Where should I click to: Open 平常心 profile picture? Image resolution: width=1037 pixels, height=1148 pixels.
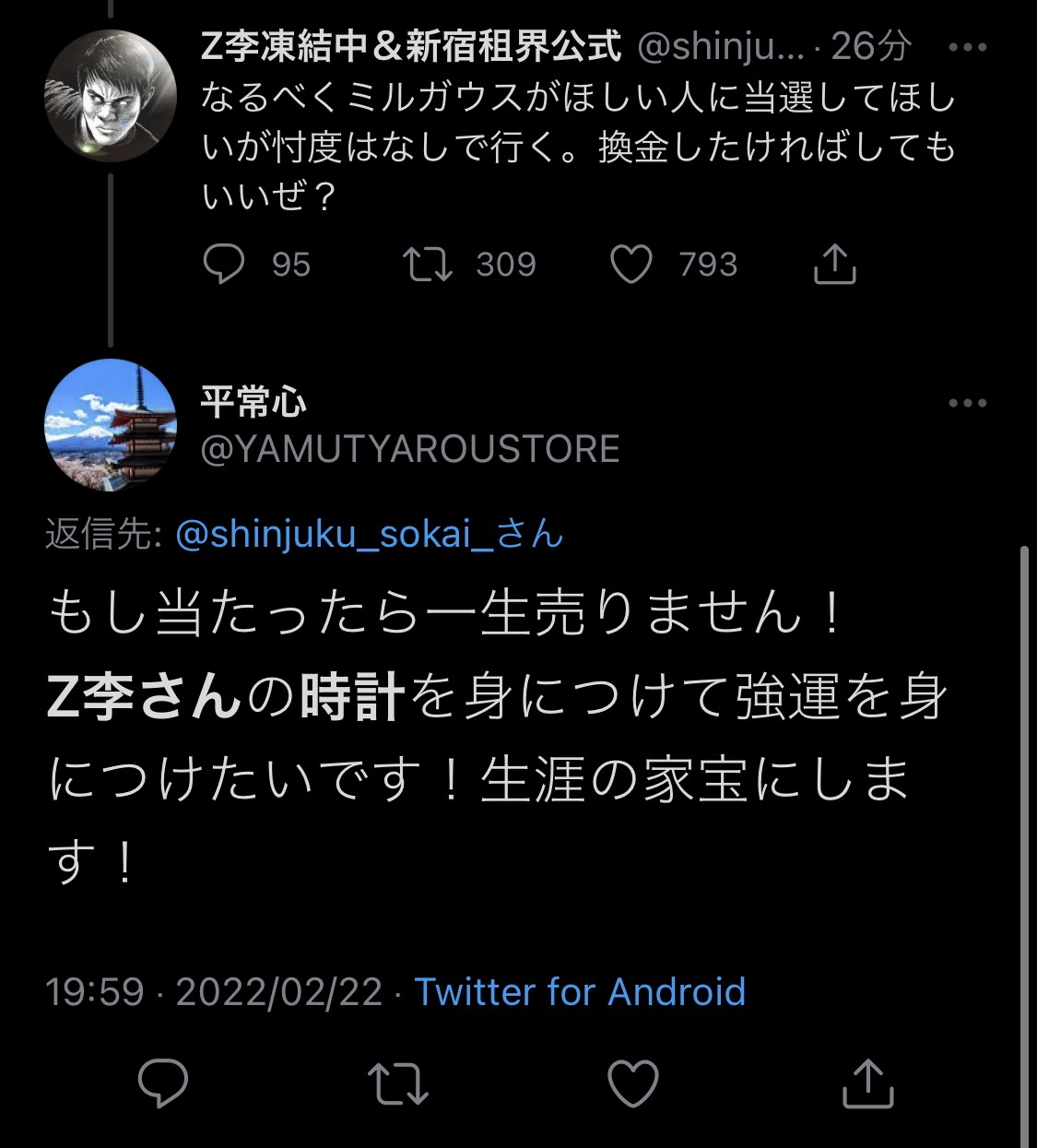111,424
